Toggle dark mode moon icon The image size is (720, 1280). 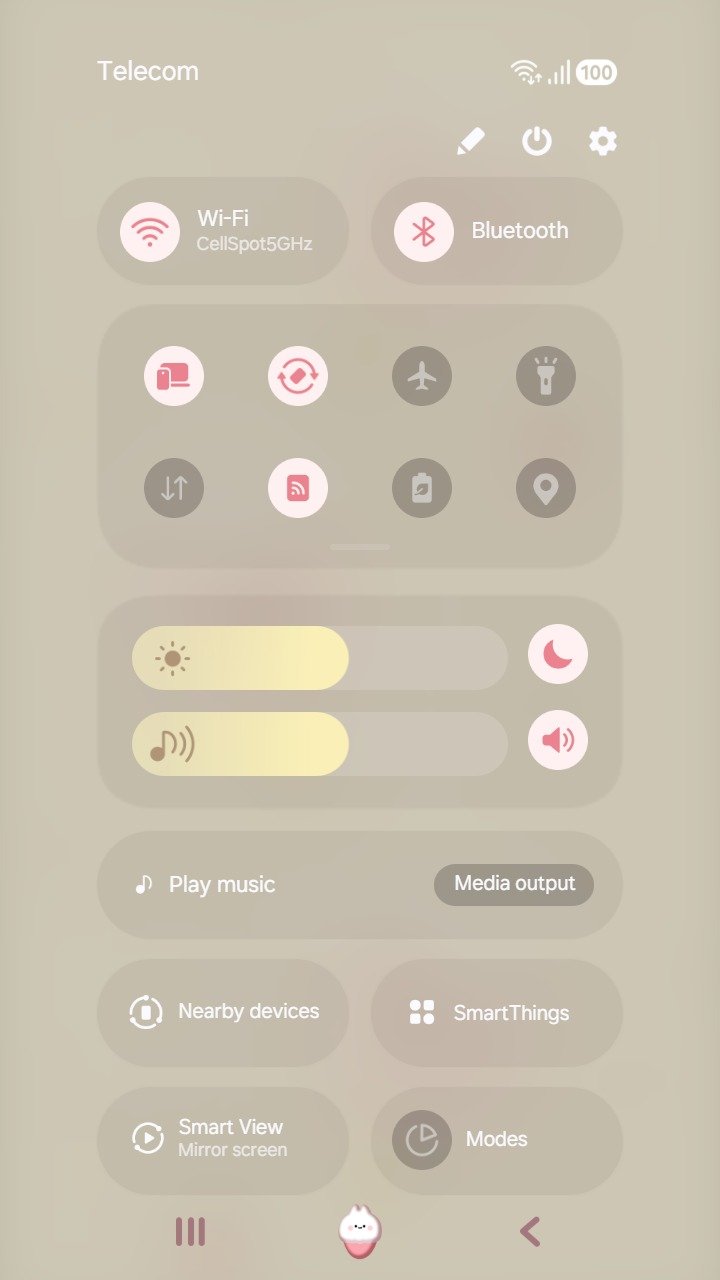click(558, 654)
